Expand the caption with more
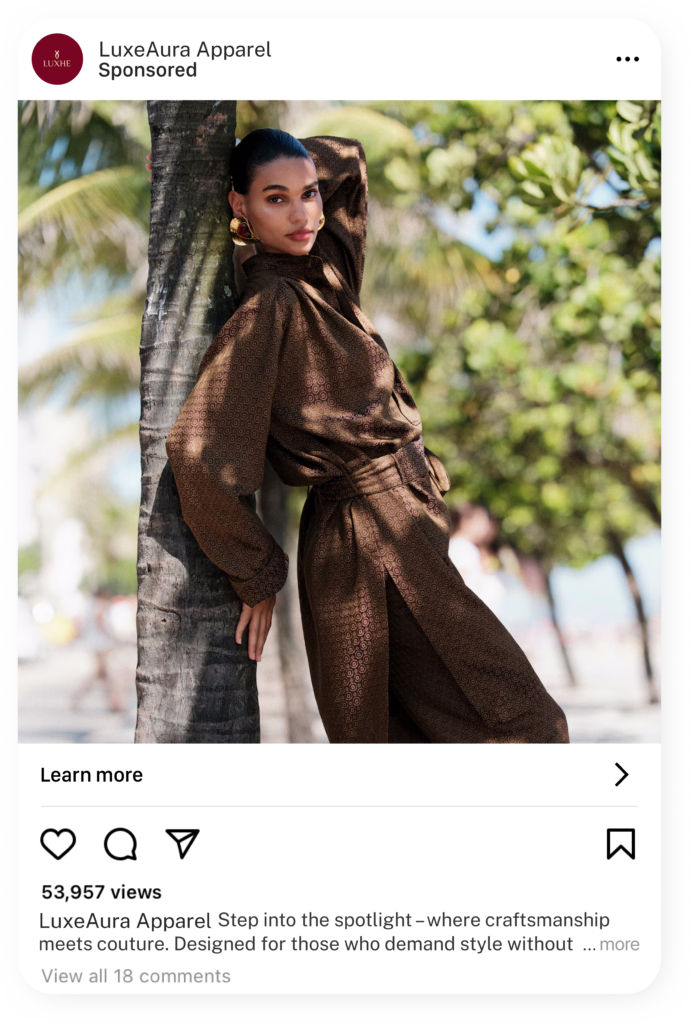Image resolution: width=691 pixels, height=1024 pixels. pyautogui.click(x=619, y=944)
